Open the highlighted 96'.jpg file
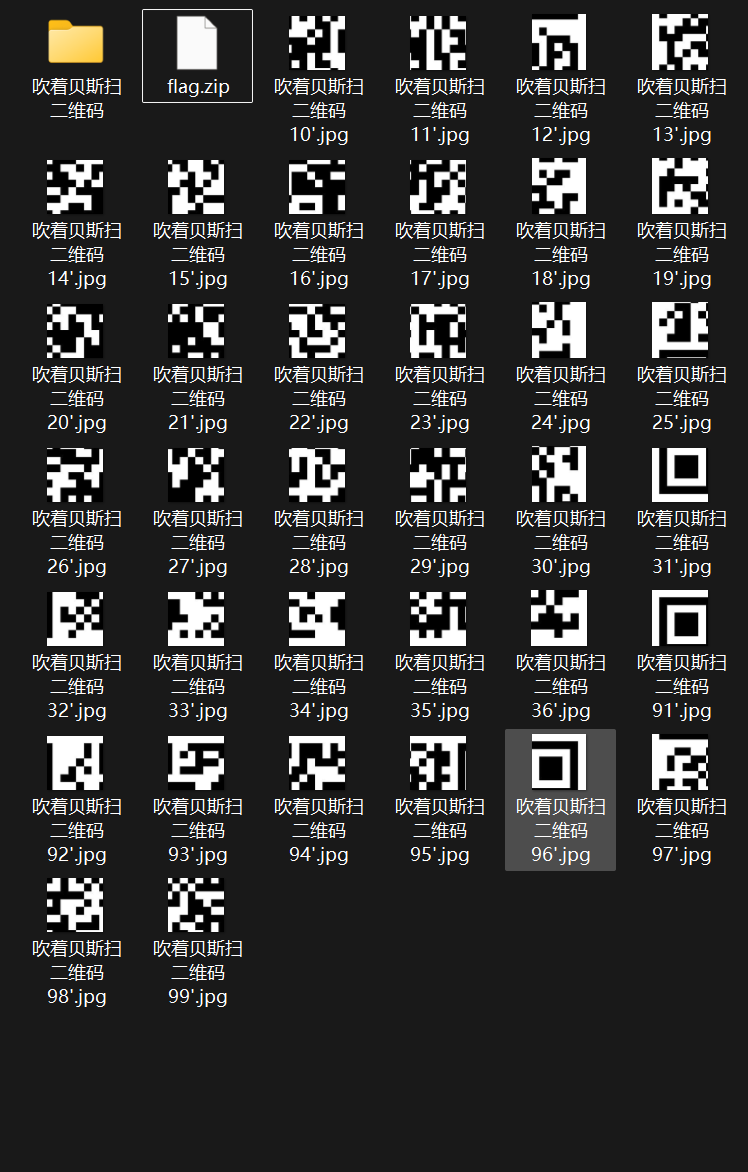This screenshot has height=1172, width=748. pos(560,763)
